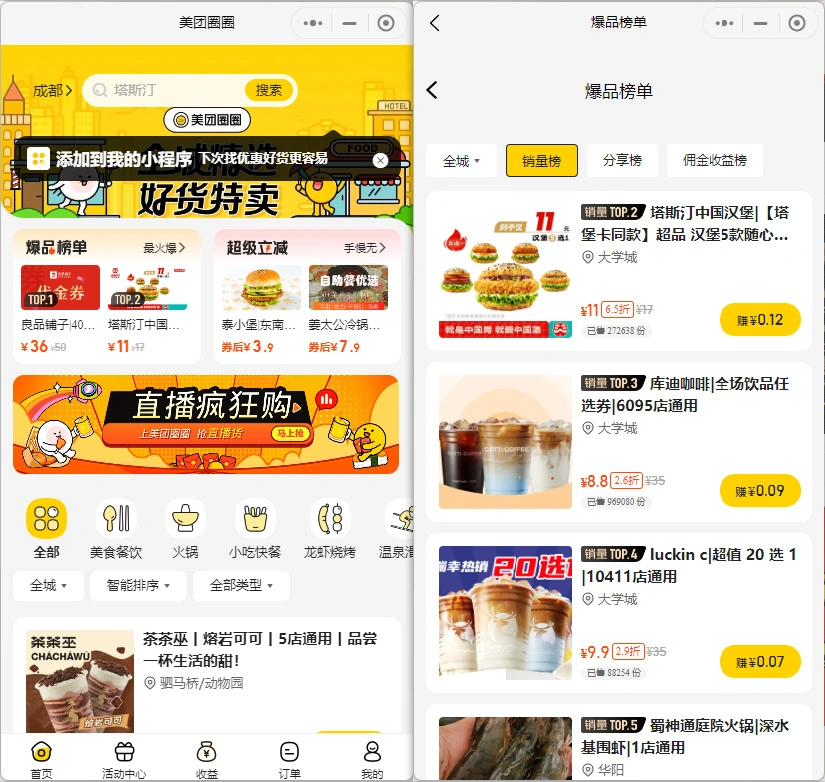Viewport: 825px width, 782px height.
Task: Switch to the 佣金收益榜 ranking tab
Action: point(714,161)
